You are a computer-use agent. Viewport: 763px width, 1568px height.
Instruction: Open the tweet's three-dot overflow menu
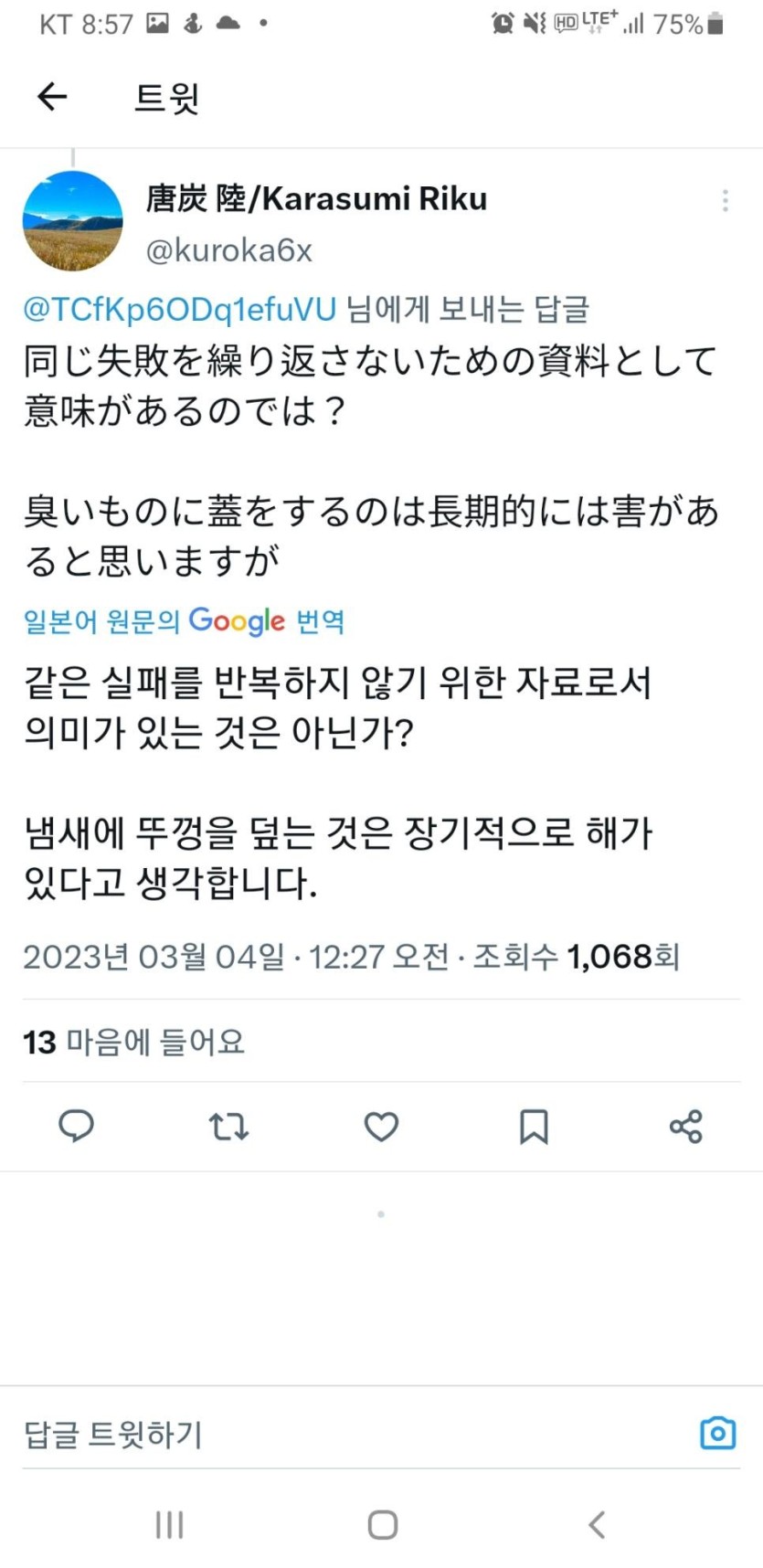pos(725,200)
